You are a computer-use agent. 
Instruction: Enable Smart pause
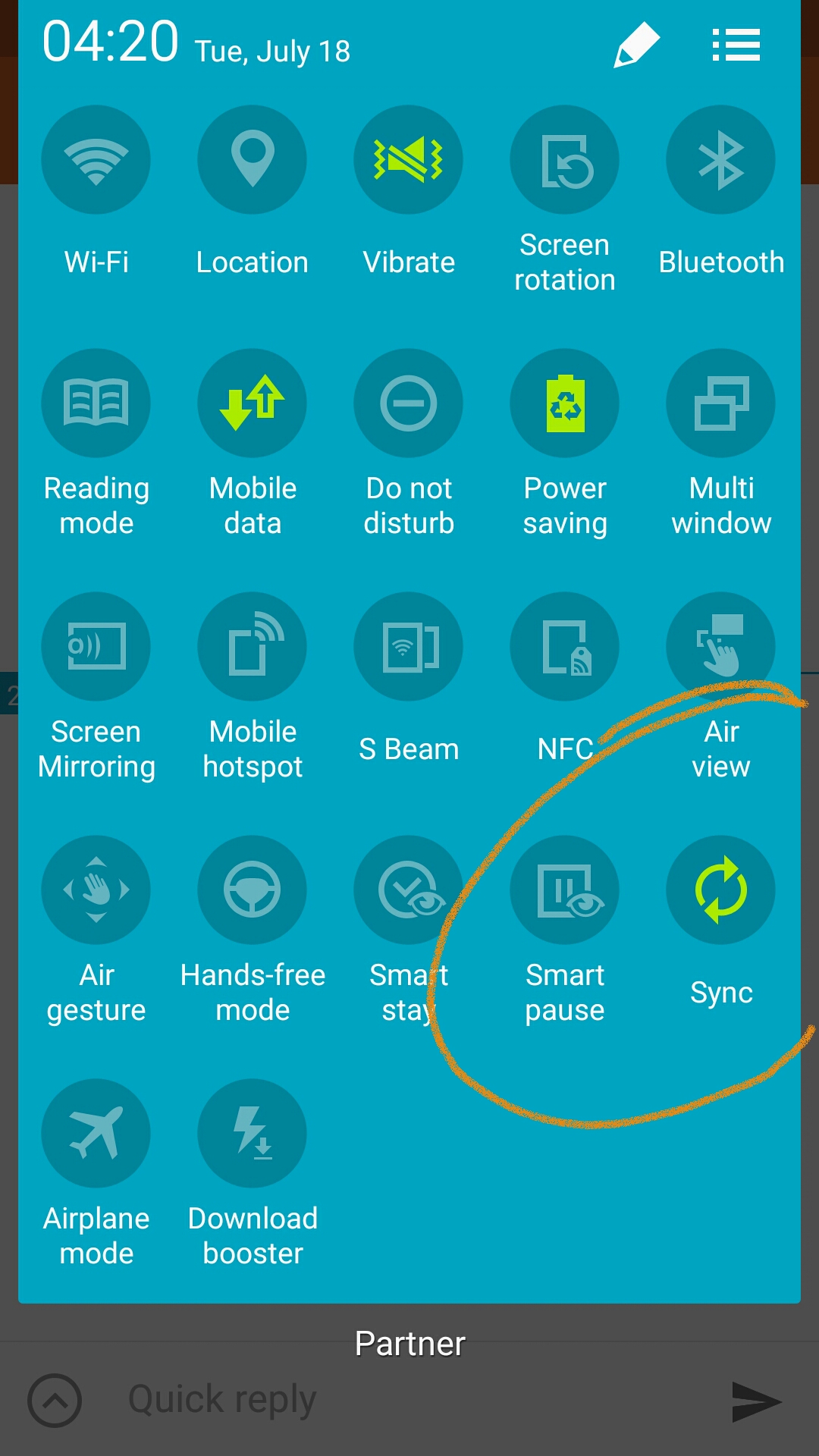pyautogui.click(x=565, y=890)
